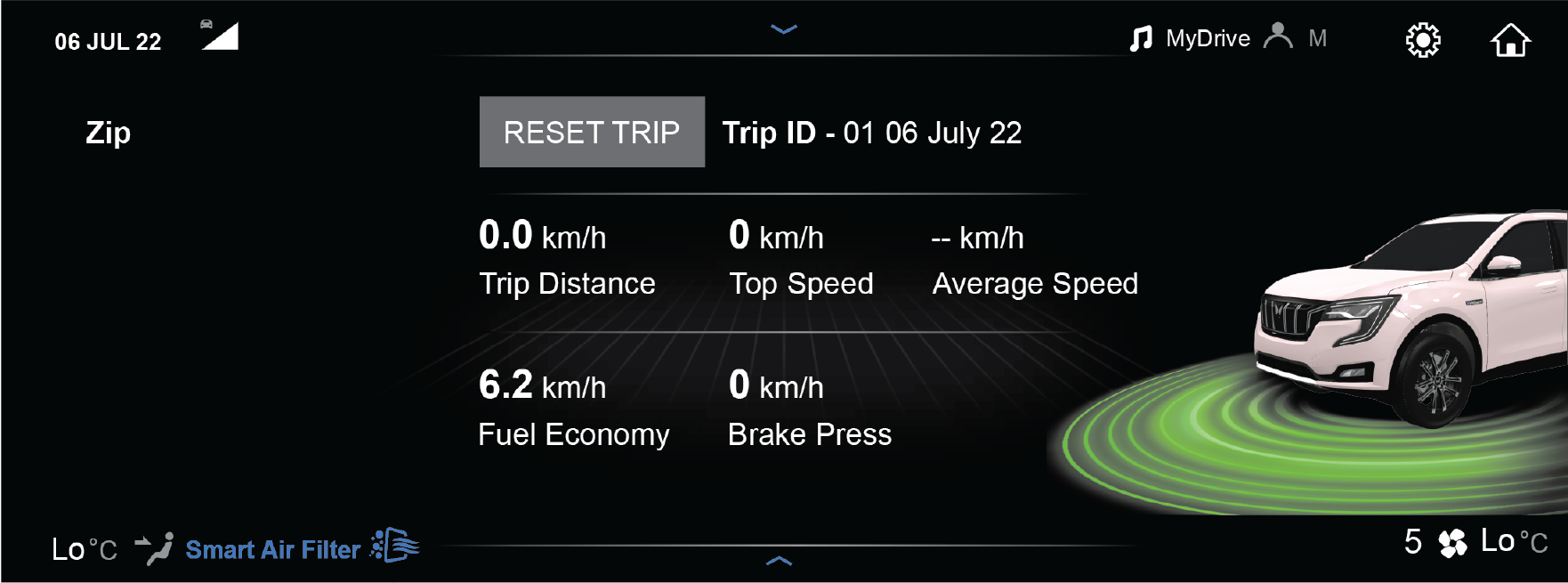The width and height of the screenshot is (1568, 583).
Task: Open the airflow direction control
Action: (154, 547)
